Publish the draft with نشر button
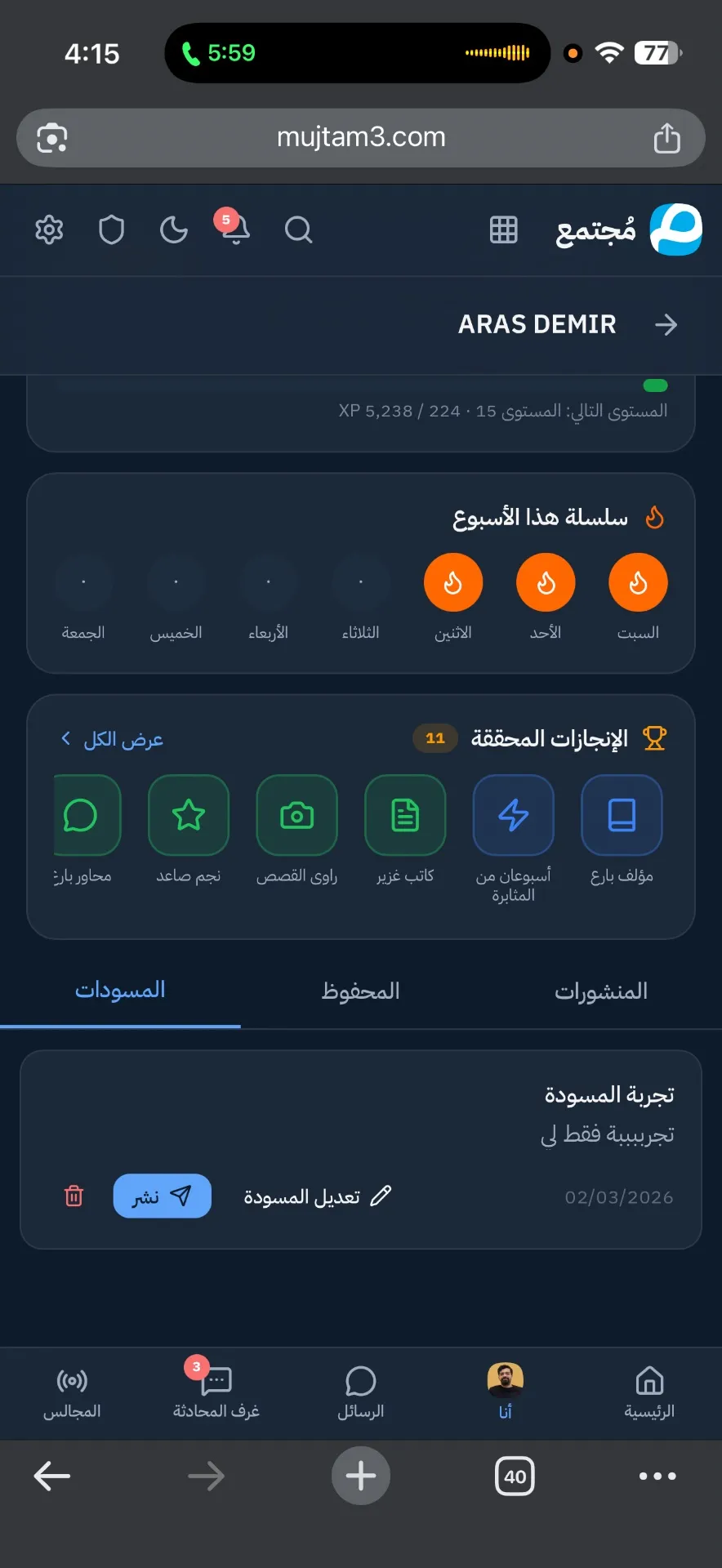 click(x=162, y=1196)
